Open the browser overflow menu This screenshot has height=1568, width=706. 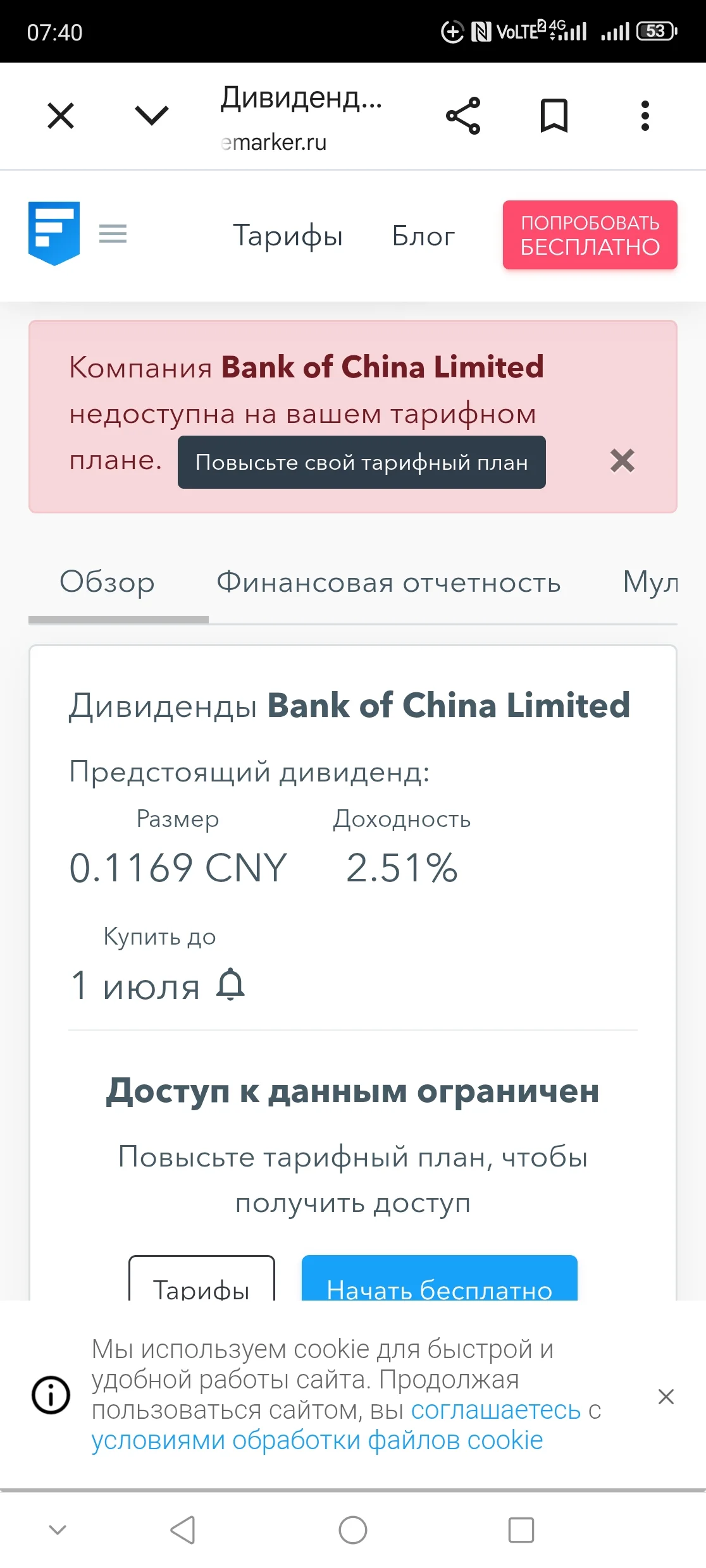pyautogui.click(x=645, y=116)
